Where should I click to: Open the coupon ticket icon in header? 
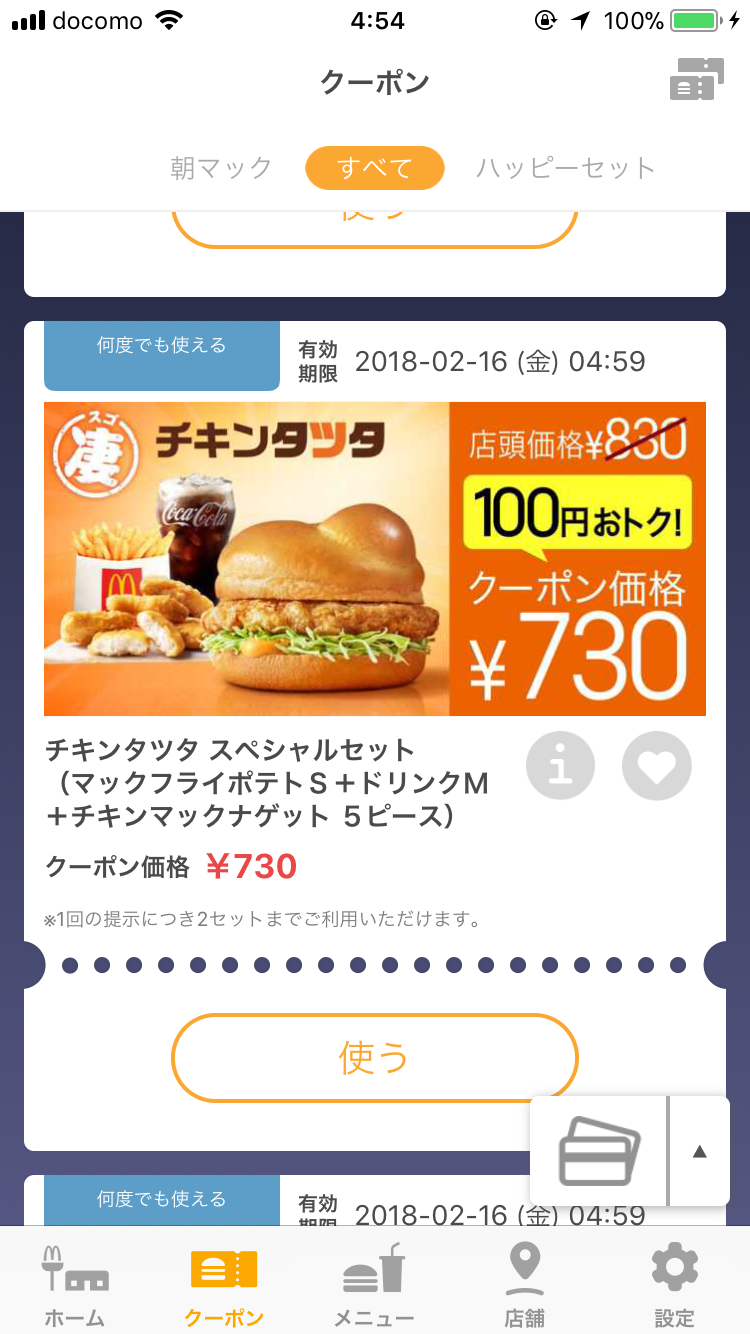pos(696,80)
